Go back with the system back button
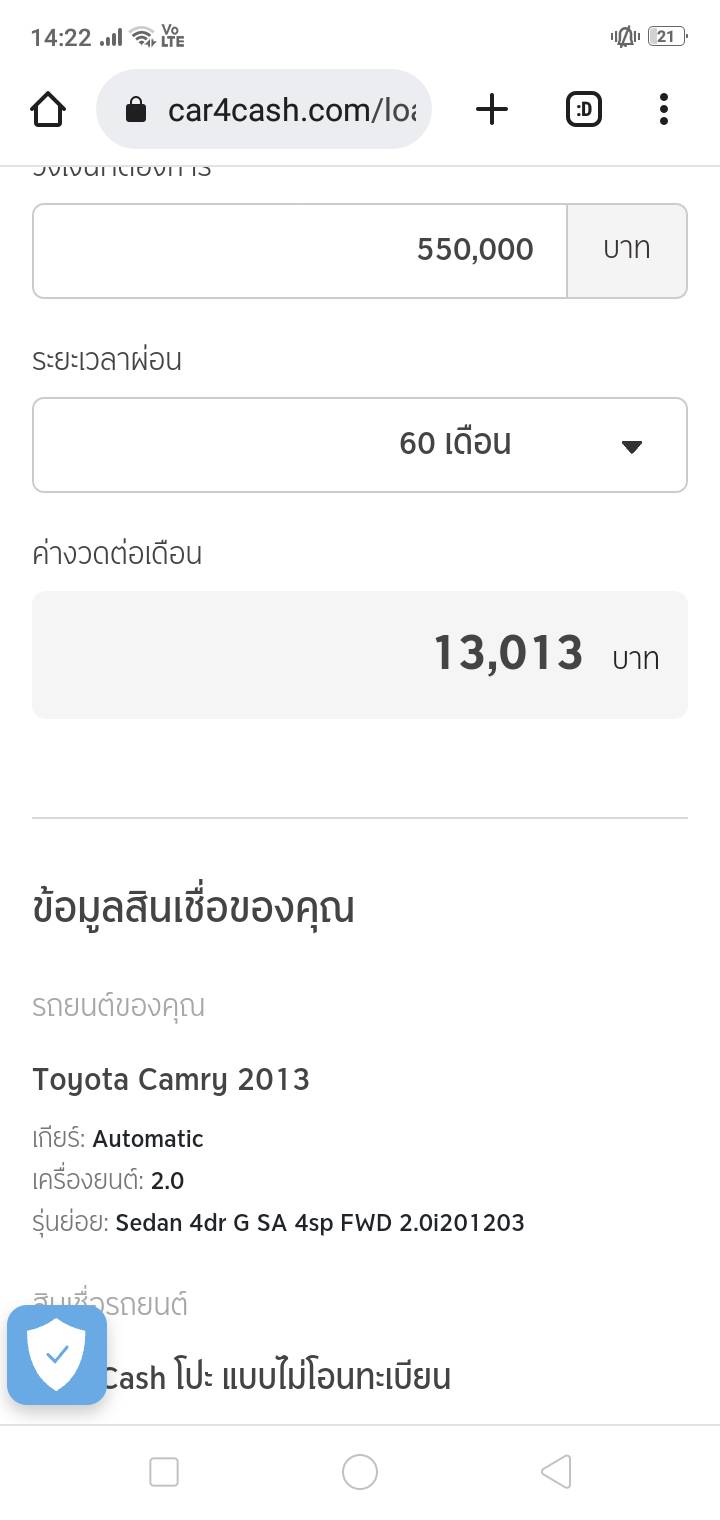 pyautogui.click(x=556, y=1471)
